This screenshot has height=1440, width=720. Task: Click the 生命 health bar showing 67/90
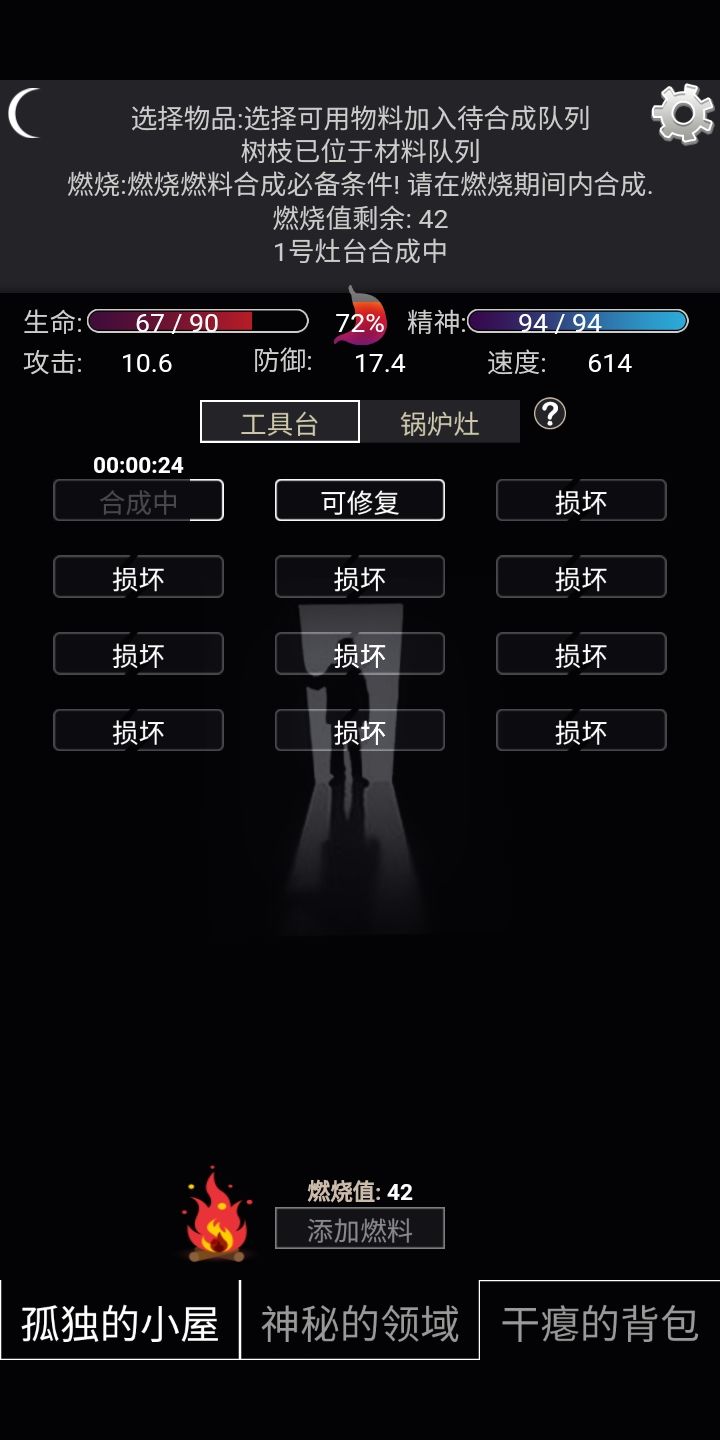click(x=196, y=321)
